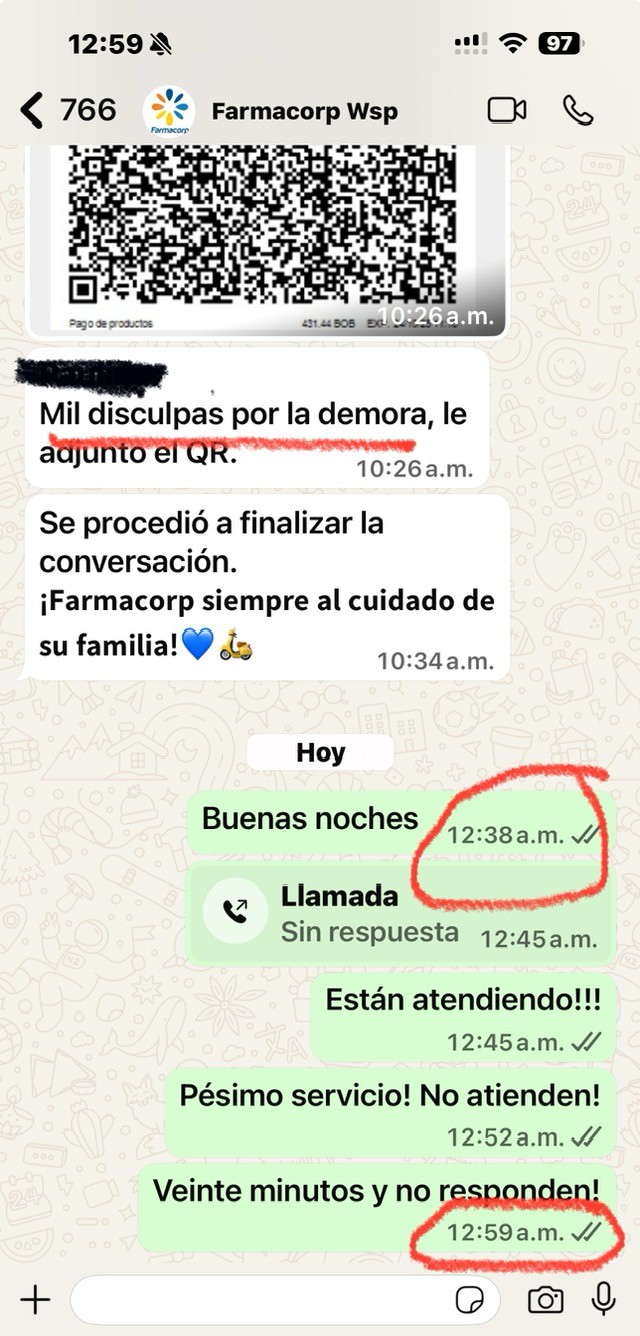Open Farmacorp Wsp contact info
This screenshot has height=1336, width=640.
(x=304, y=111)
